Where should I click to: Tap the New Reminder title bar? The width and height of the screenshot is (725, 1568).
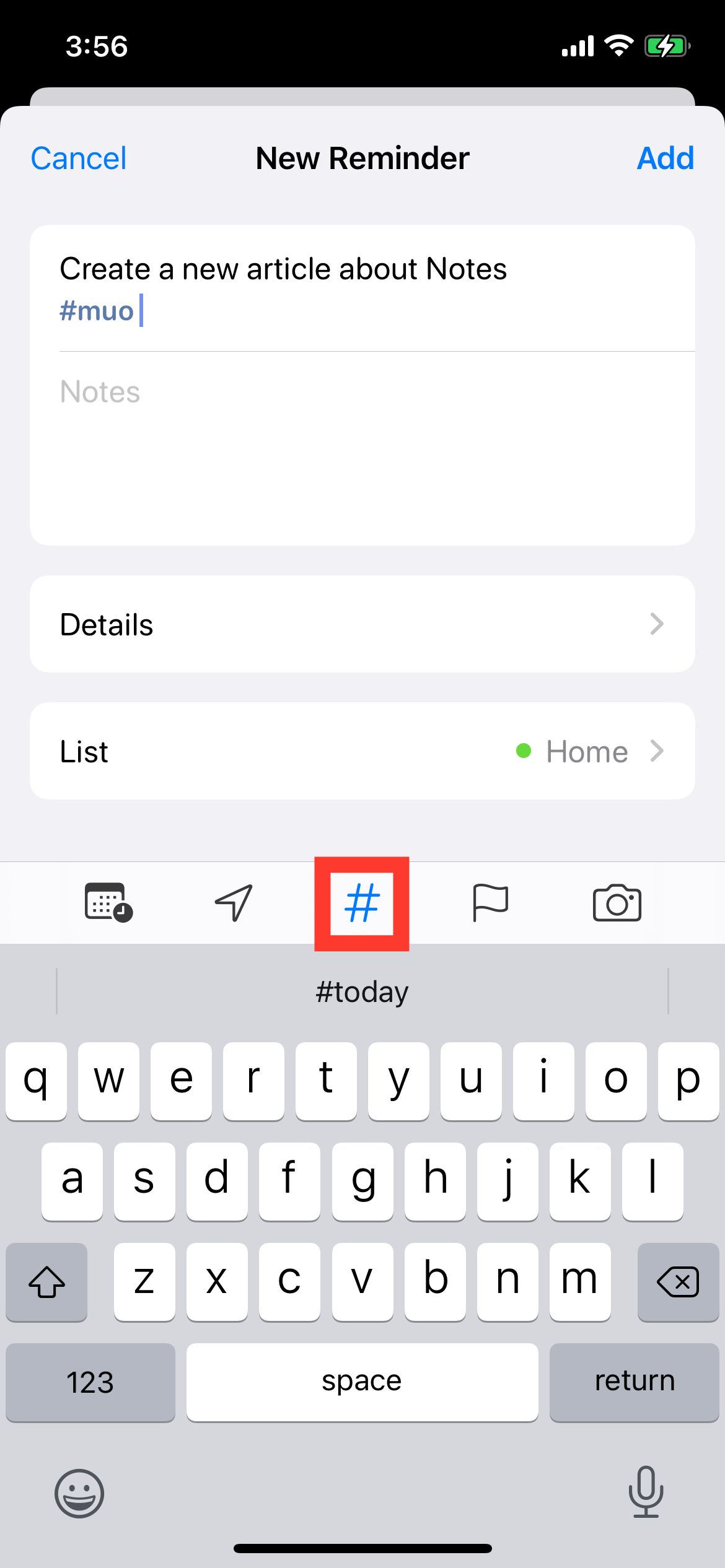point(362,157)
